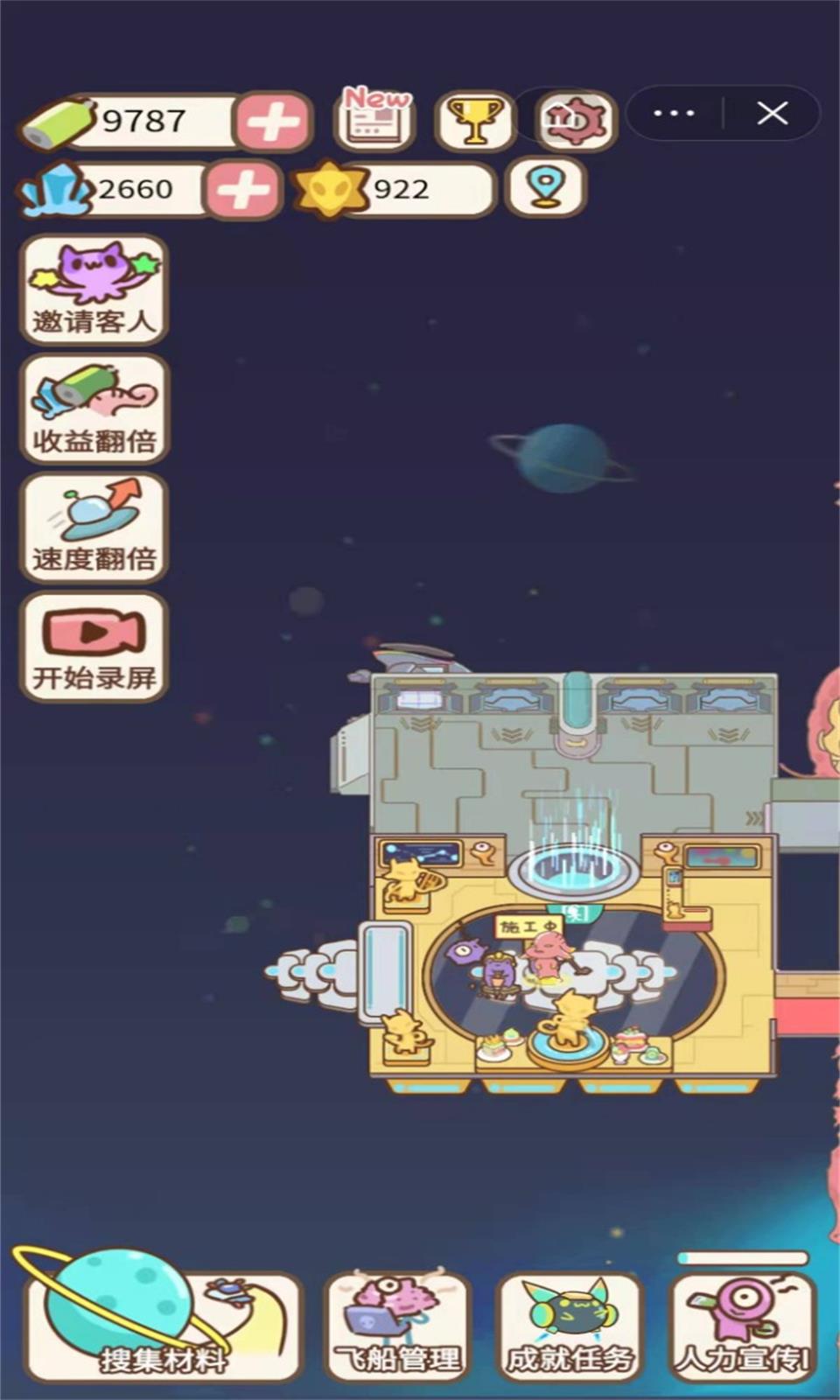Open the New announcements panel

(374, 118)
